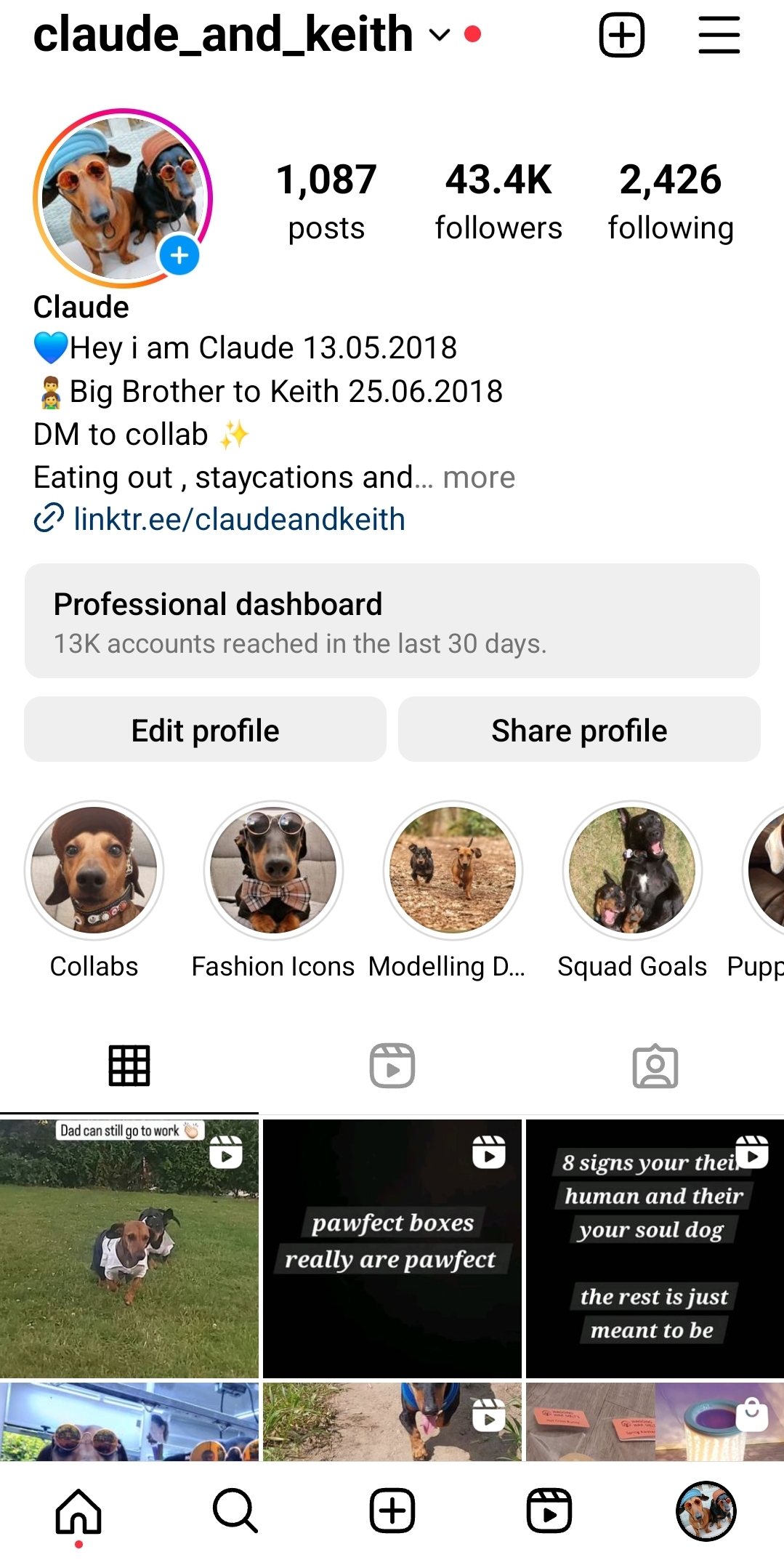The image size is (784, 1560).
Task: Open the Professional dashboard
Action: coord(392,621)
